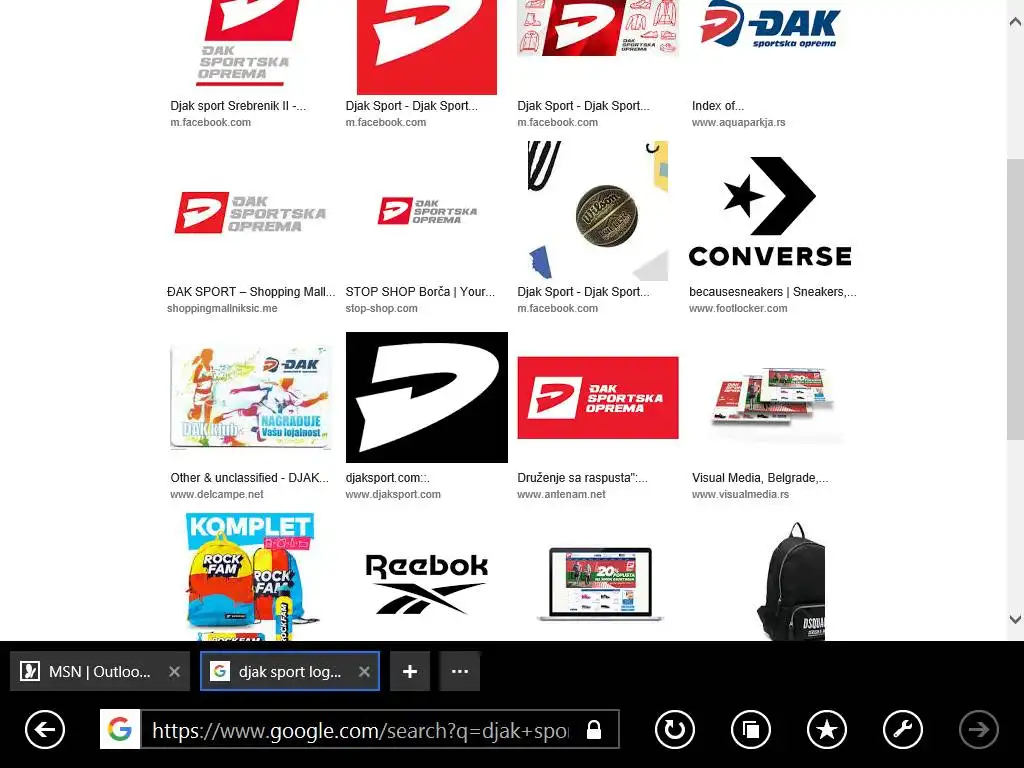Close the djak sport logo tab
This screenshot has width=1024, height=768.
[x=364, y=672]
